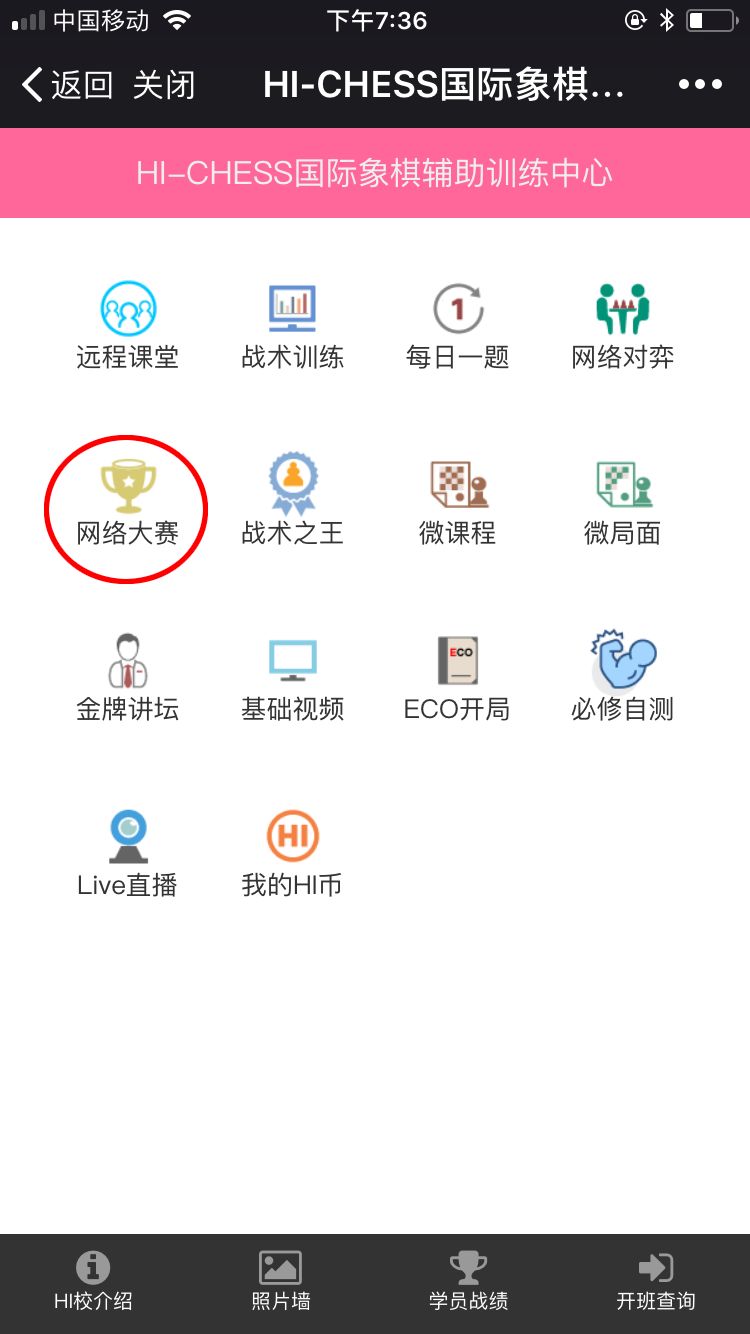Open 网络对弈 online play
Viewport: 750px width, 1334px height.
coord(623,326)
